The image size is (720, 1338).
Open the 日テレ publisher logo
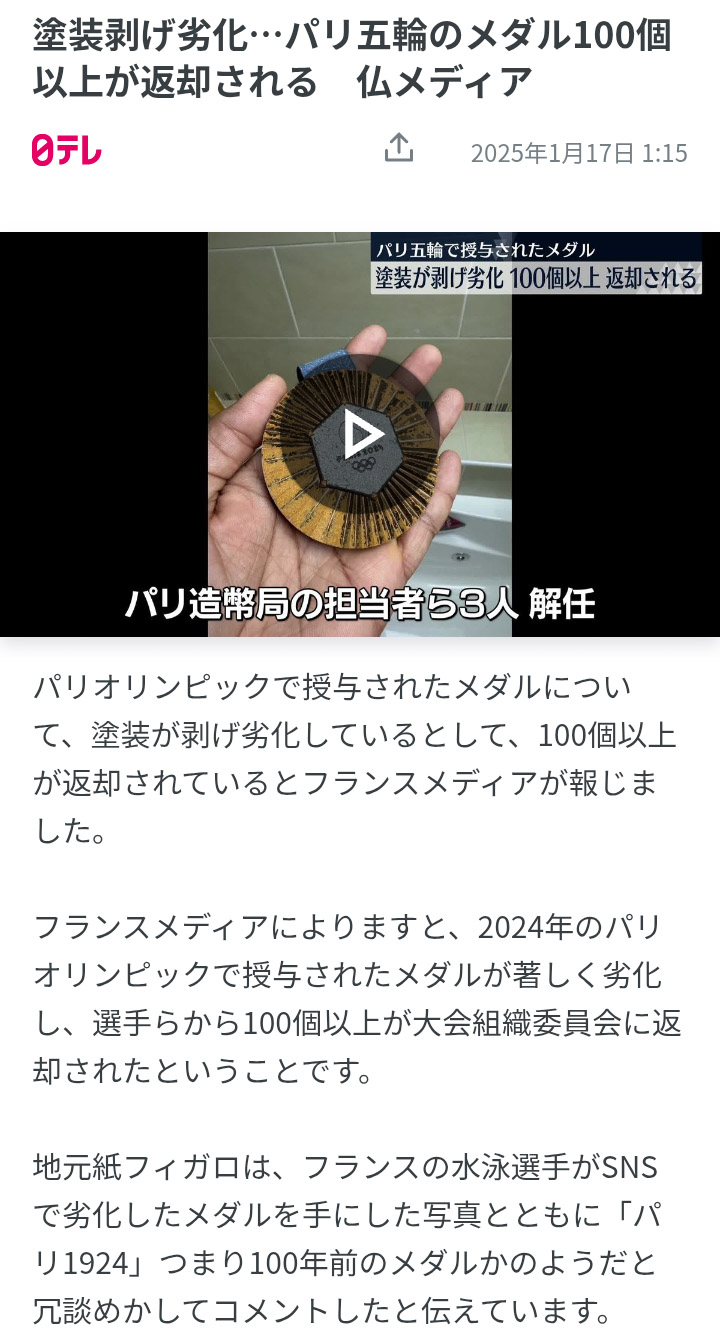point(67,151)
